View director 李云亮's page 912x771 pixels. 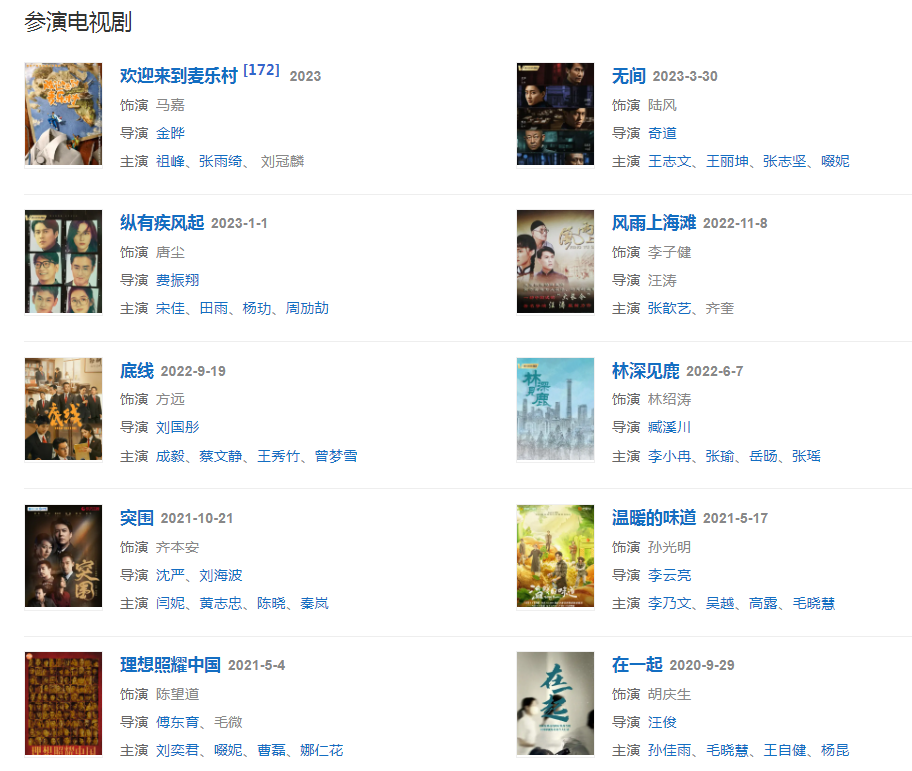point(669,575)
